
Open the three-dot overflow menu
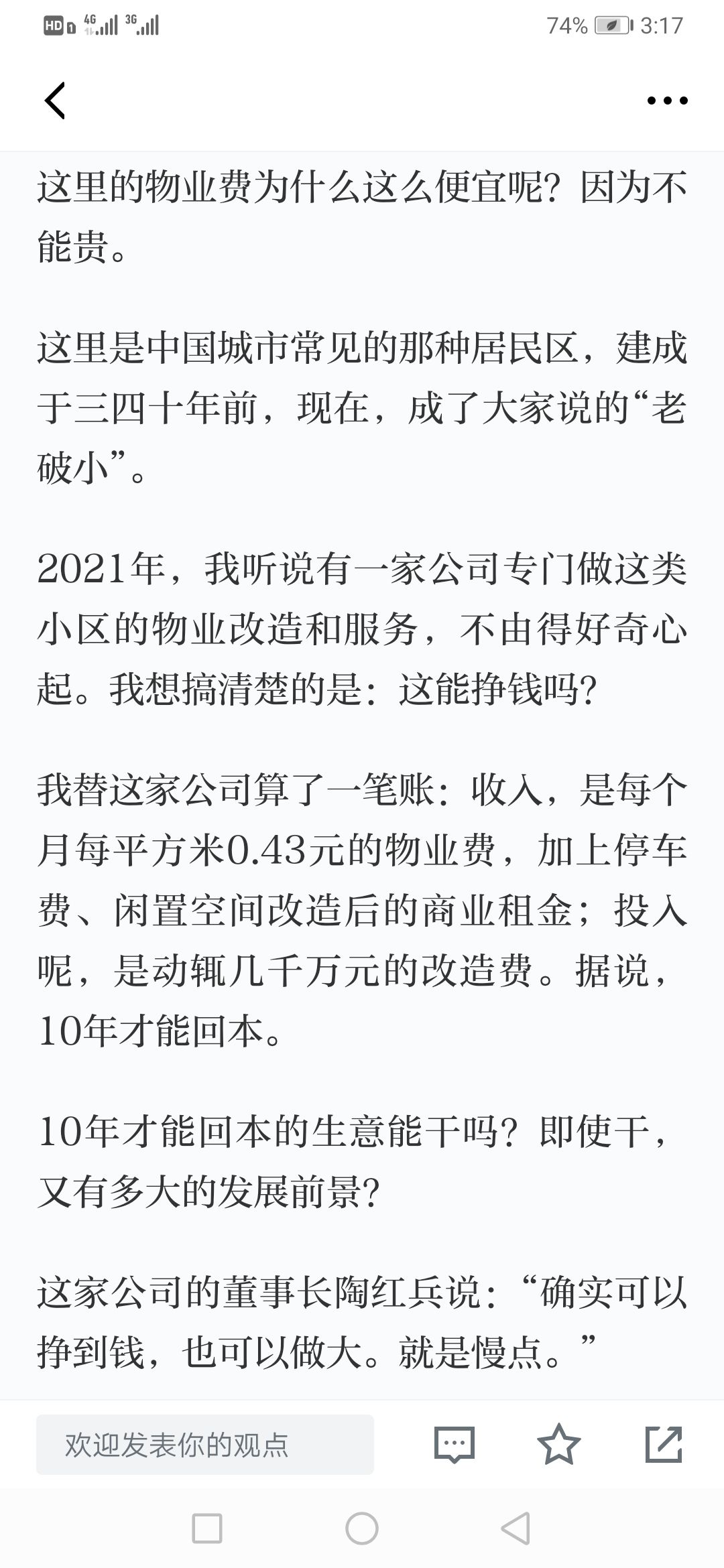pos(667,101)
